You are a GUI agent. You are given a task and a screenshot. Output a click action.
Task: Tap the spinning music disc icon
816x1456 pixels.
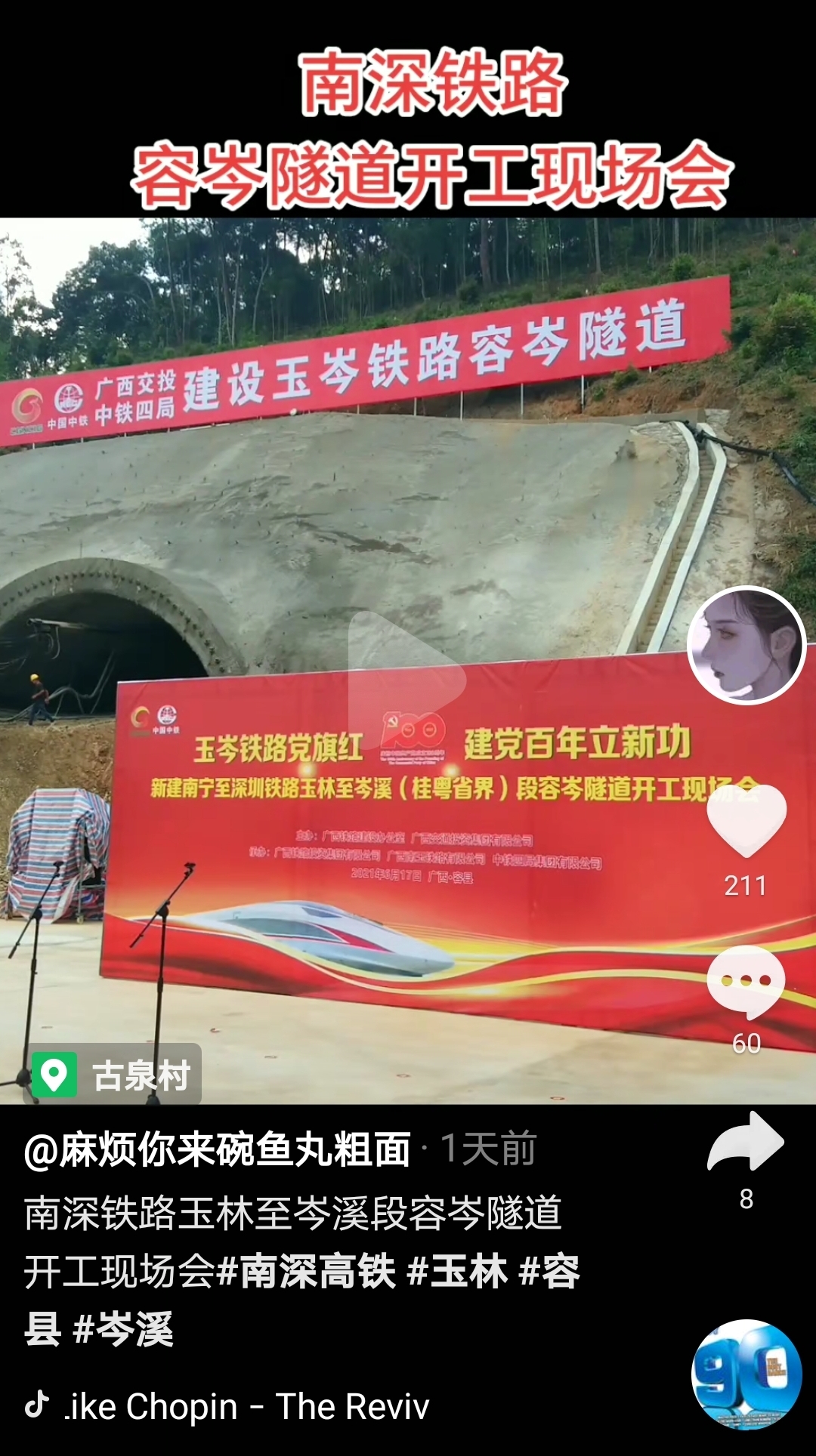point(746,1374)
